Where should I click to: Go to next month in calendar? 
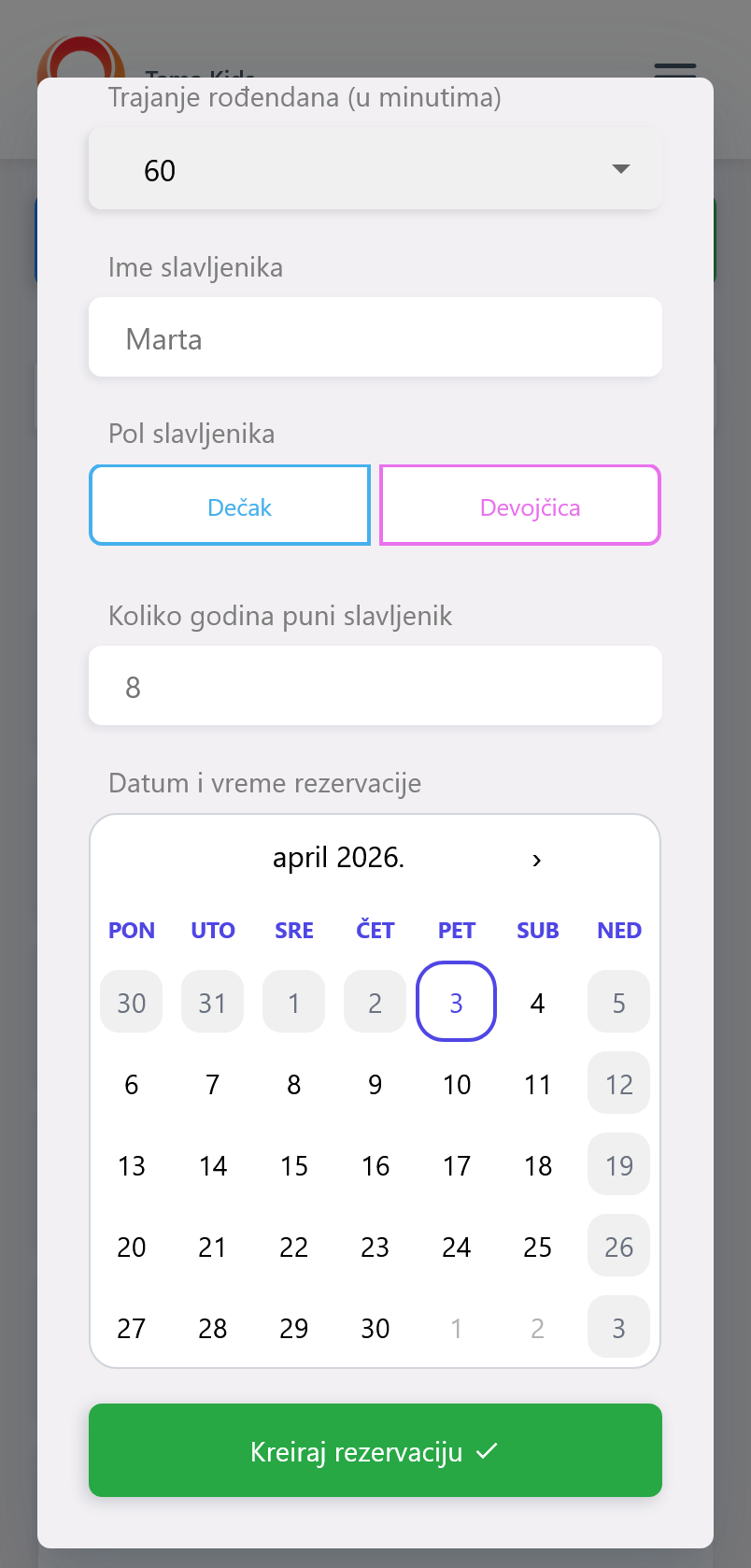(536, 860)
